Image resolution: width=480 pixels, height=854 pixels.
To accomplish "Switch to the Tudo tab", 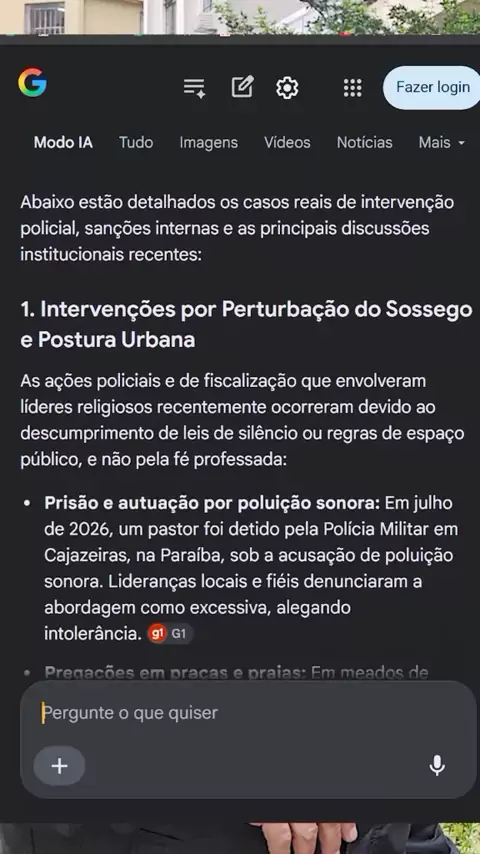I will [x=136, y=143].
